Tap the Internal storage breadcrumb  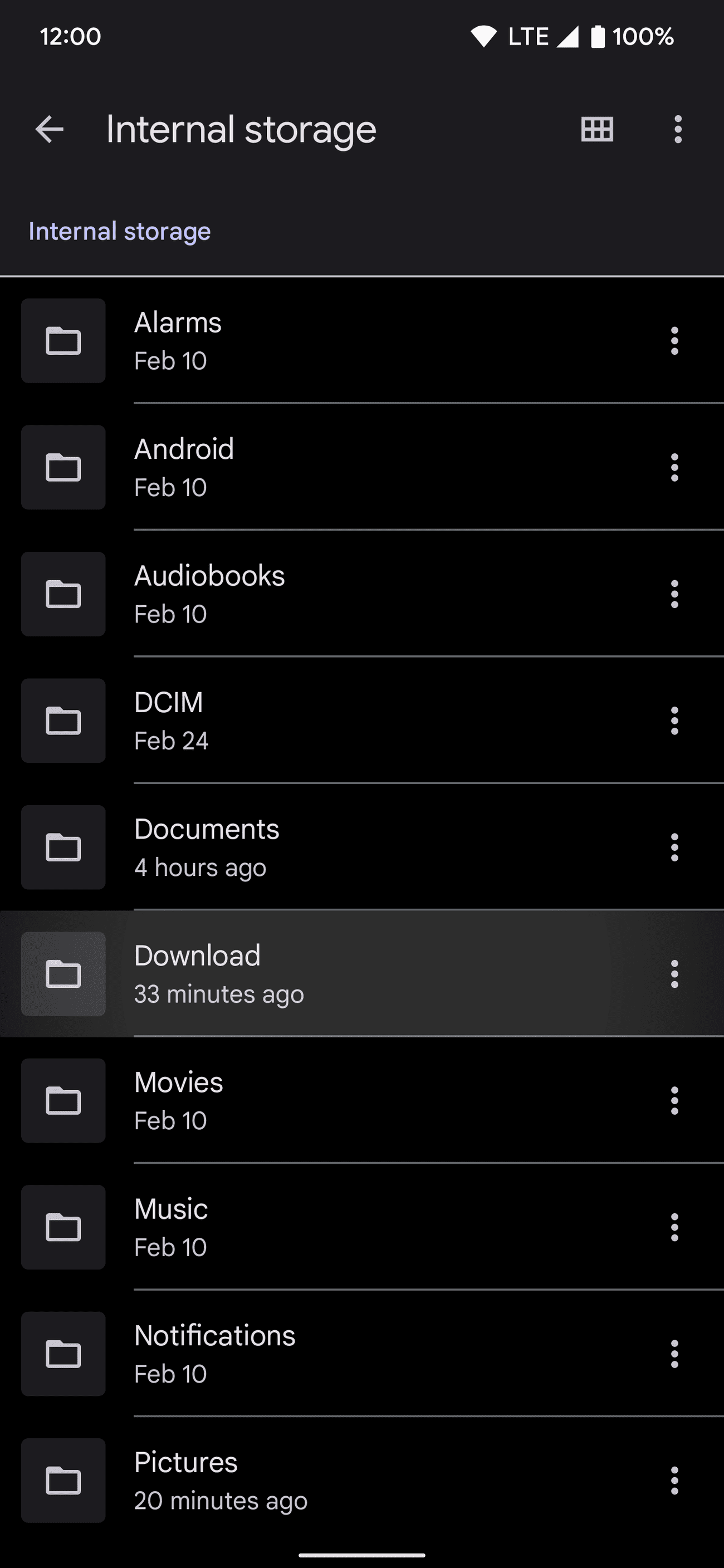coord(119,231)
